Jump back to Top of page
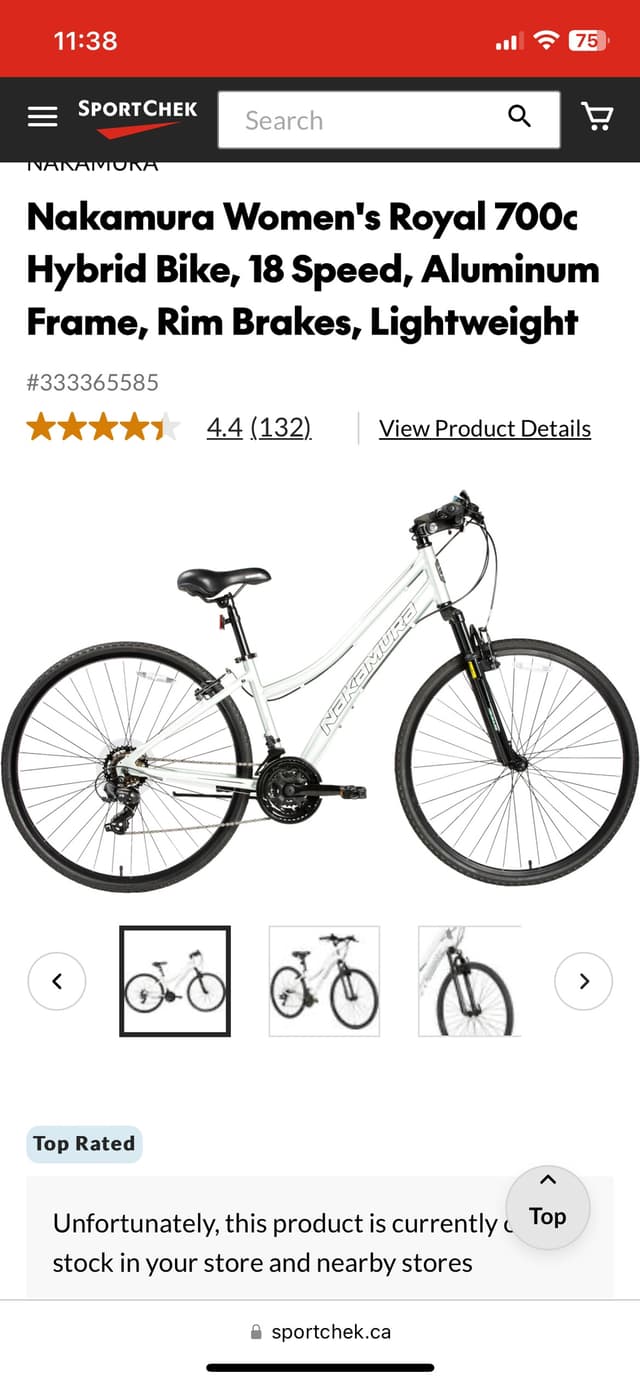The width and height of the screenshot is (640, 1385). [548, 1206]
